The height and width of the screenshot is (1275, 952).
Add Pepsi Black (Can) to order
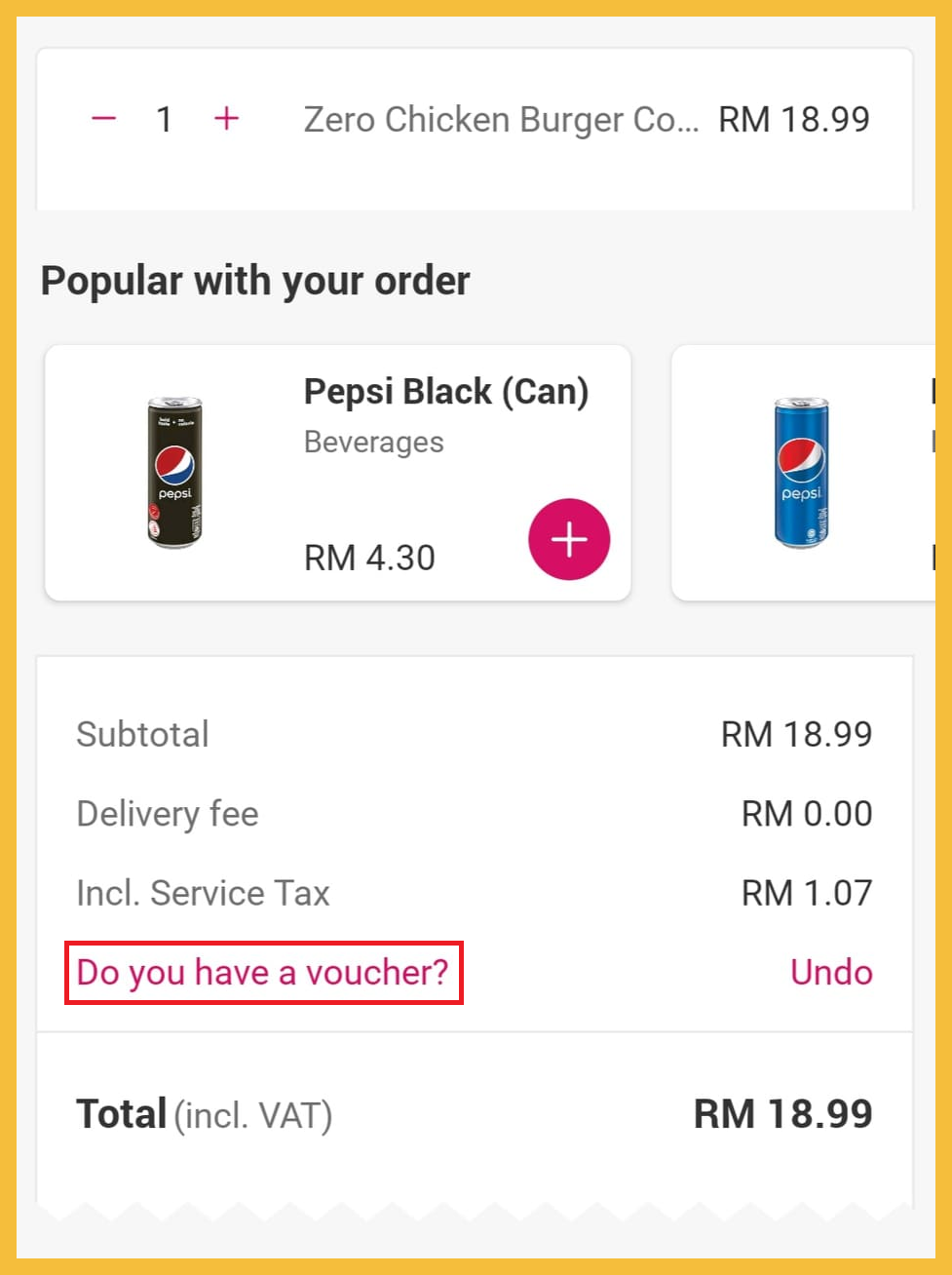569,539
